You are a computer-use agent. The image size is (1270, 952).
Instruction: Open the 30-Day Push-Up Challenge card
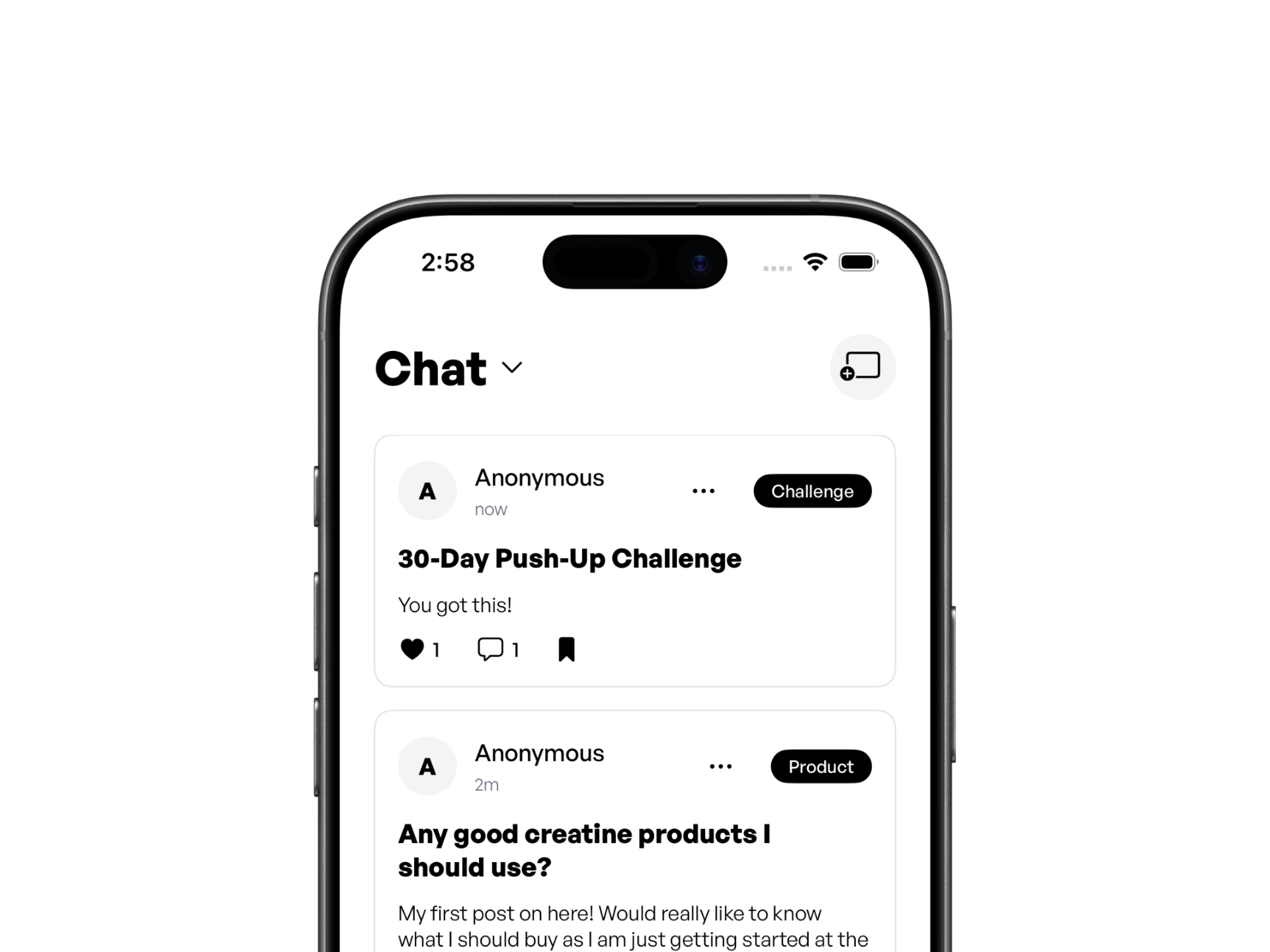569,559
